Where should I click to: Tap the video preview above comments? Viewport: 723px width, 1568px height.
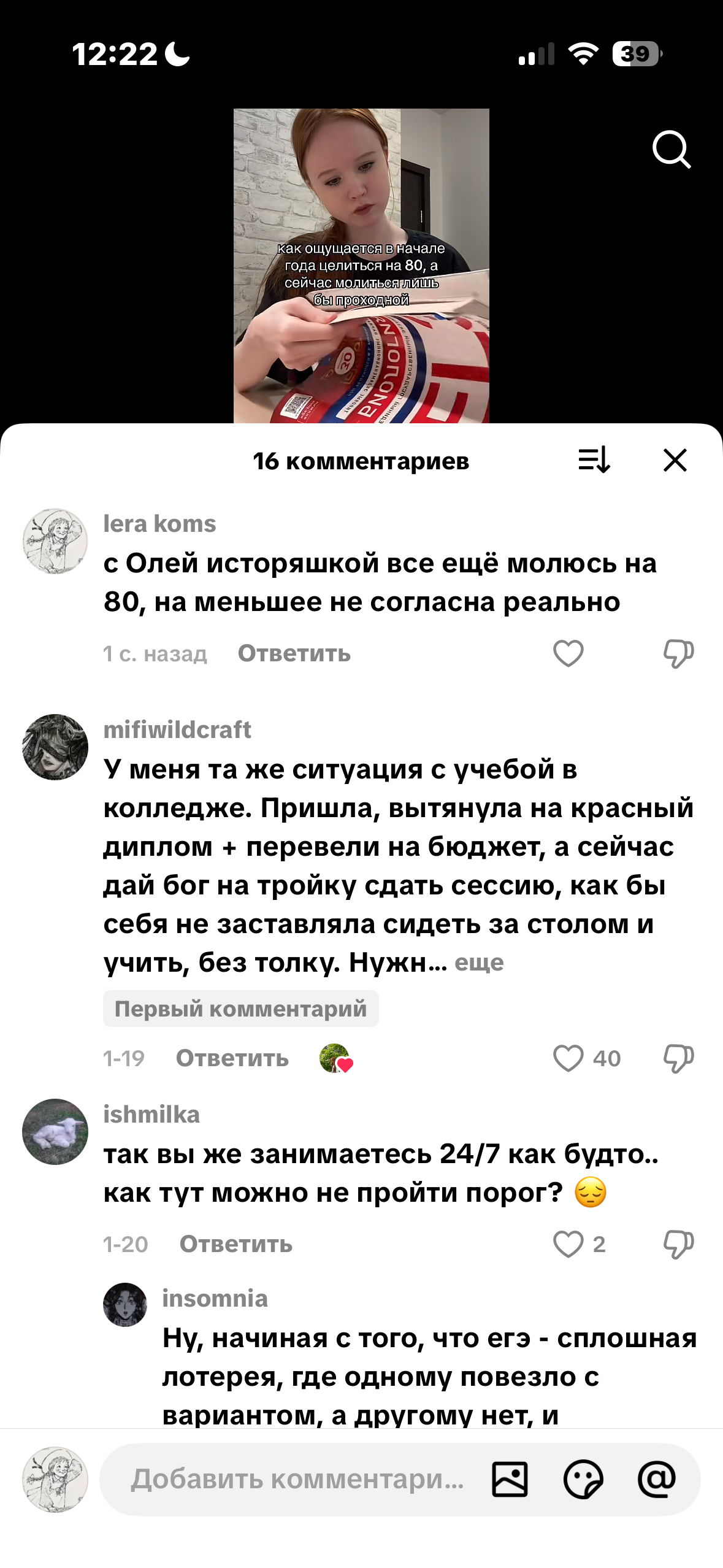point(361,266)
